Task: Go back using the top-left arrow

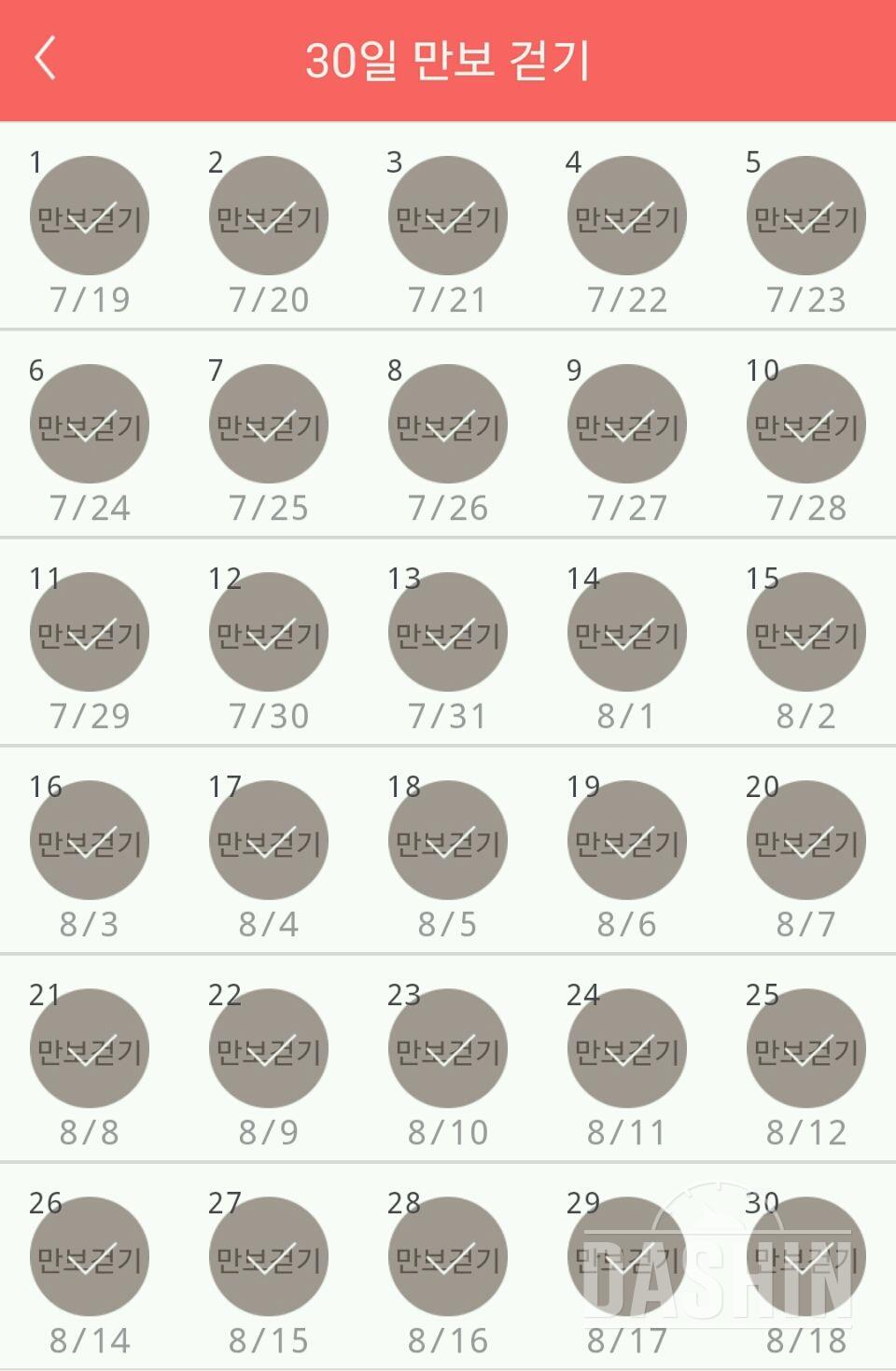Action: (x=45, y=59)
